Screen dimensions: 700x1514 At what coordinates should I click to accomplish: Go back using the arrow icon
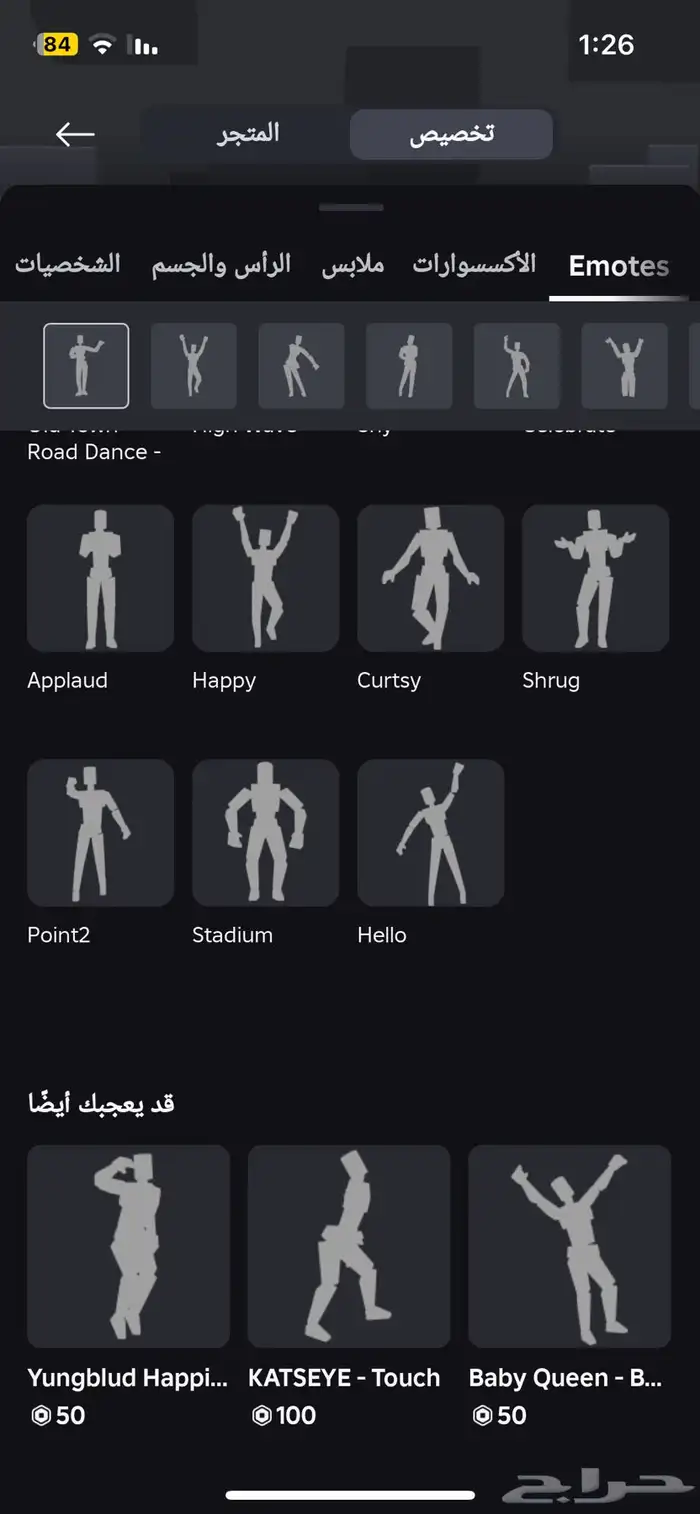pos(75,134)
